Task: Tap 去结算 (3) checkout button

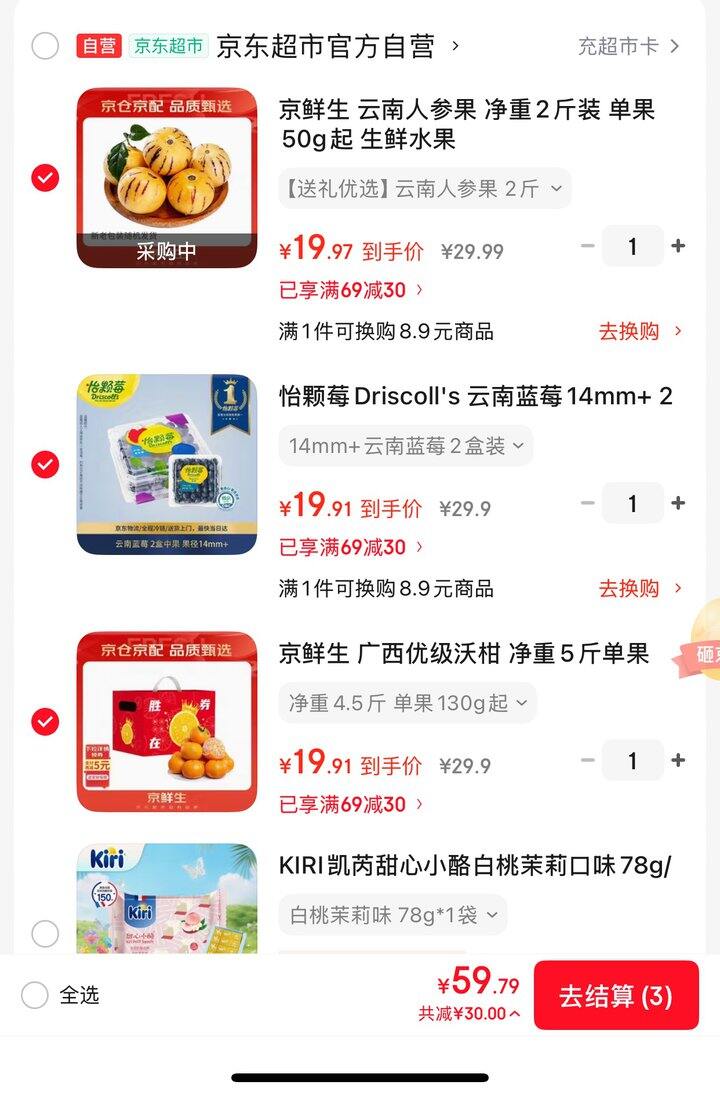Action: tap(615, 996)
